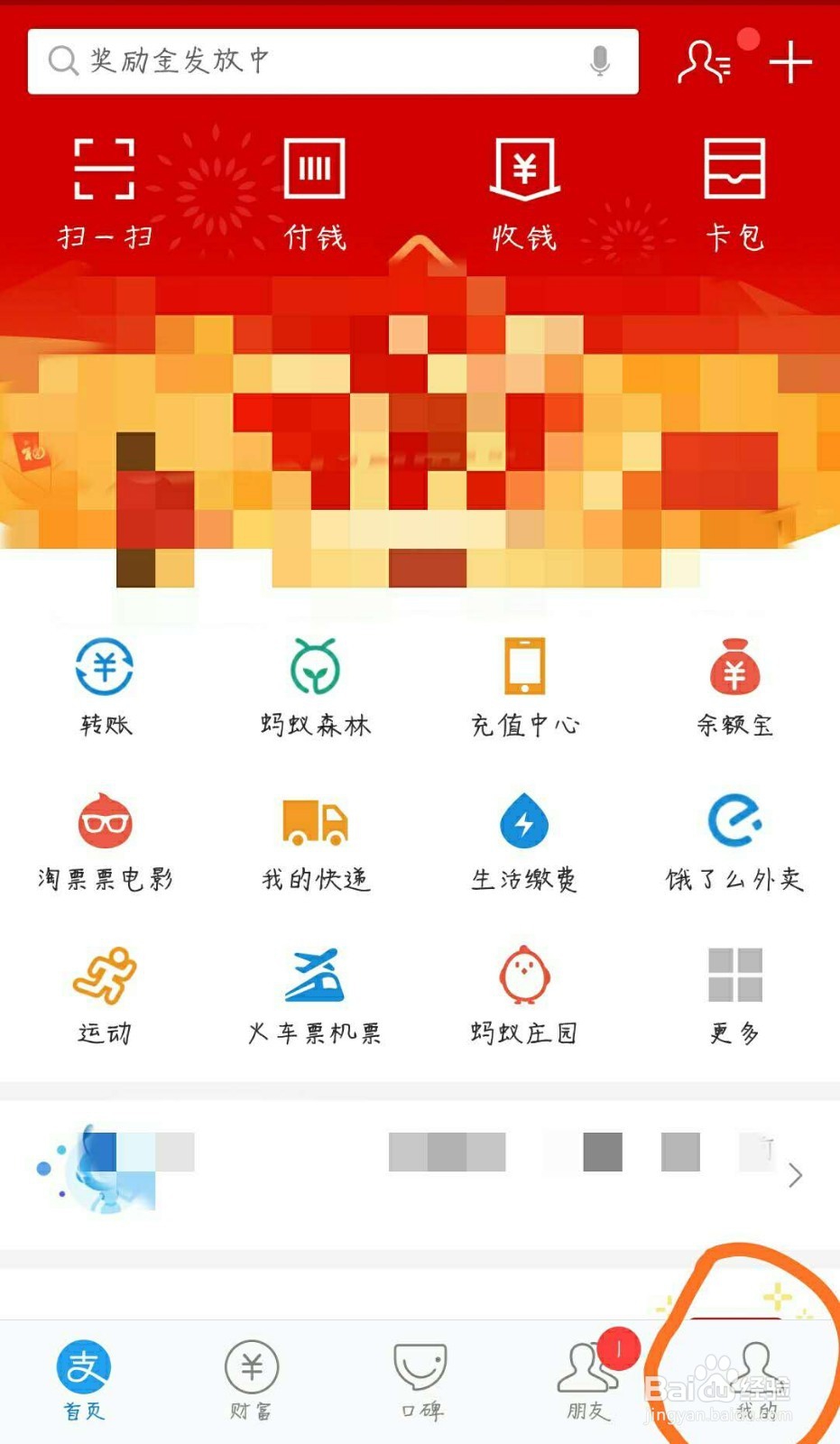Image resolution: width=840 pixels, height=1444 pixels.
Task: Open the 卡包 card wallet
Action: [x=735, y=190]
